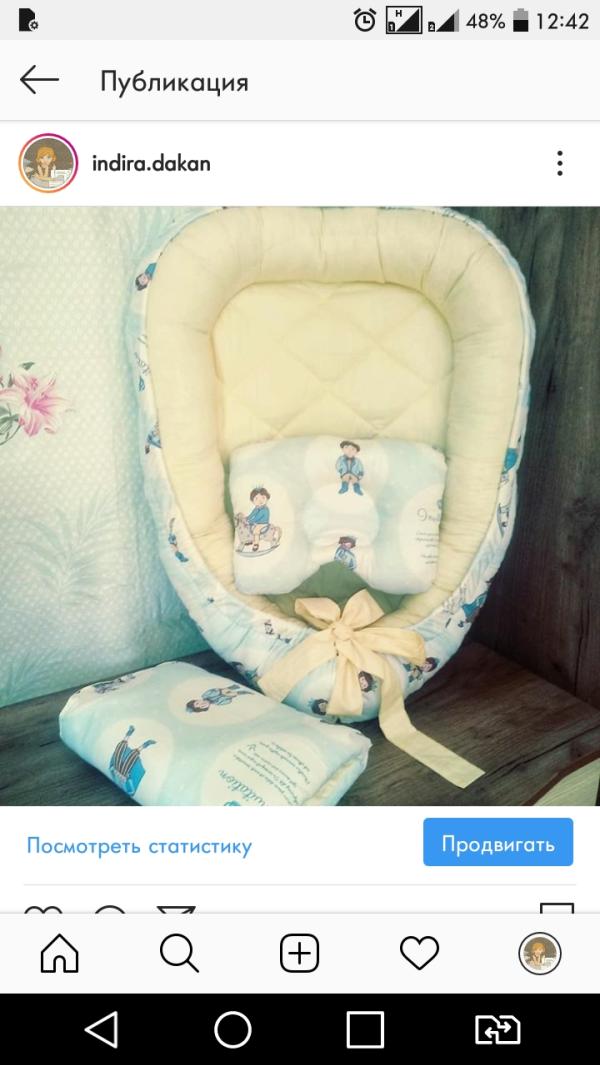Screen dimensions: 600x1065
Task: Open the activity heart tab
Action: click(419, 953)
